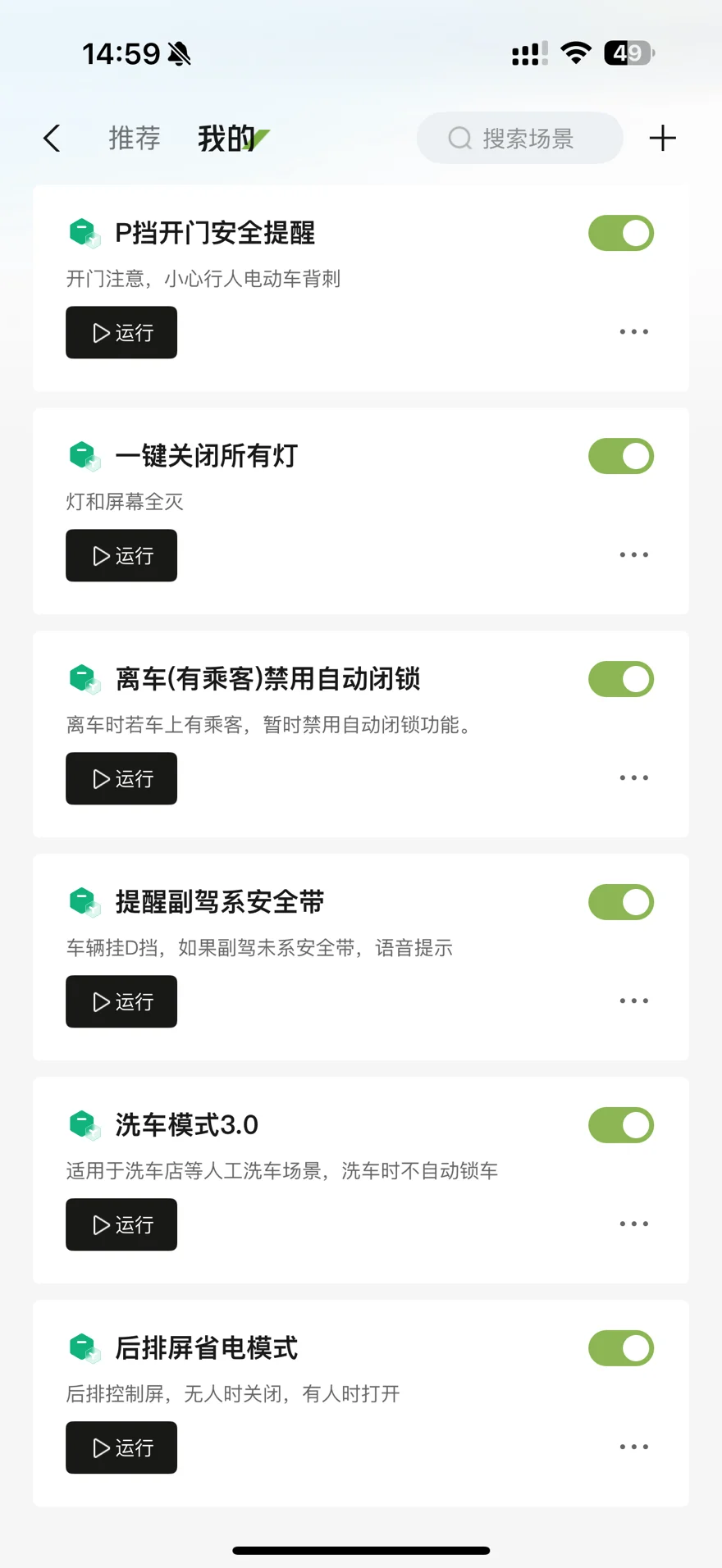The width and height of the screenshot is (722, 1568).
Task: Toggle the 提醒副驾系安全带 switch
Action: coord(621,902)
